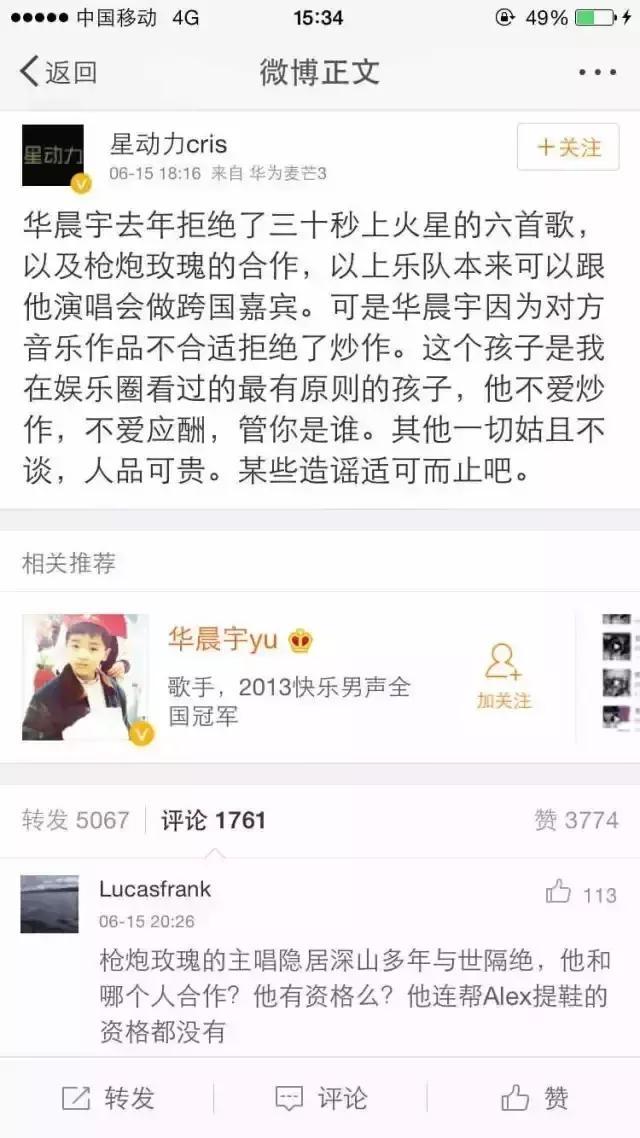Switch to the 评论 1761 tab
This screenshot has width=640, height=1138.
tap(214, 821)
